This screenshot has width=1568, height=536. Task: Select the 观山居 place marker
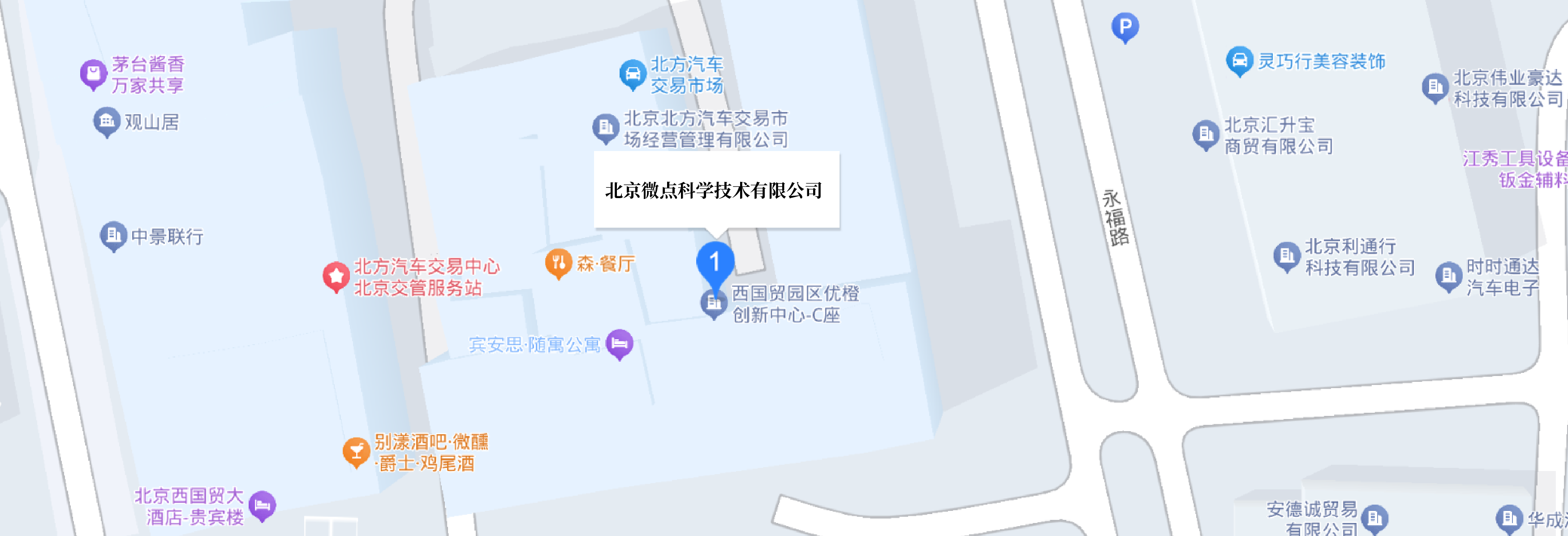point(107,121)
